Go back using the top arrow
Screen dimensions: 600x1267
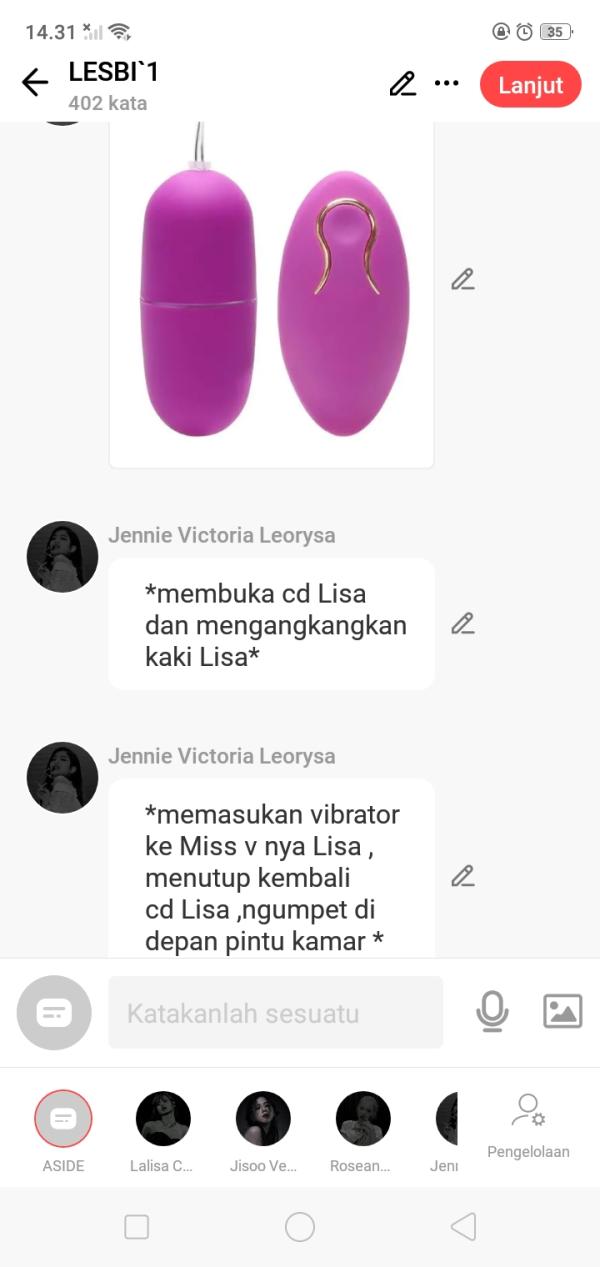[35, 83]
